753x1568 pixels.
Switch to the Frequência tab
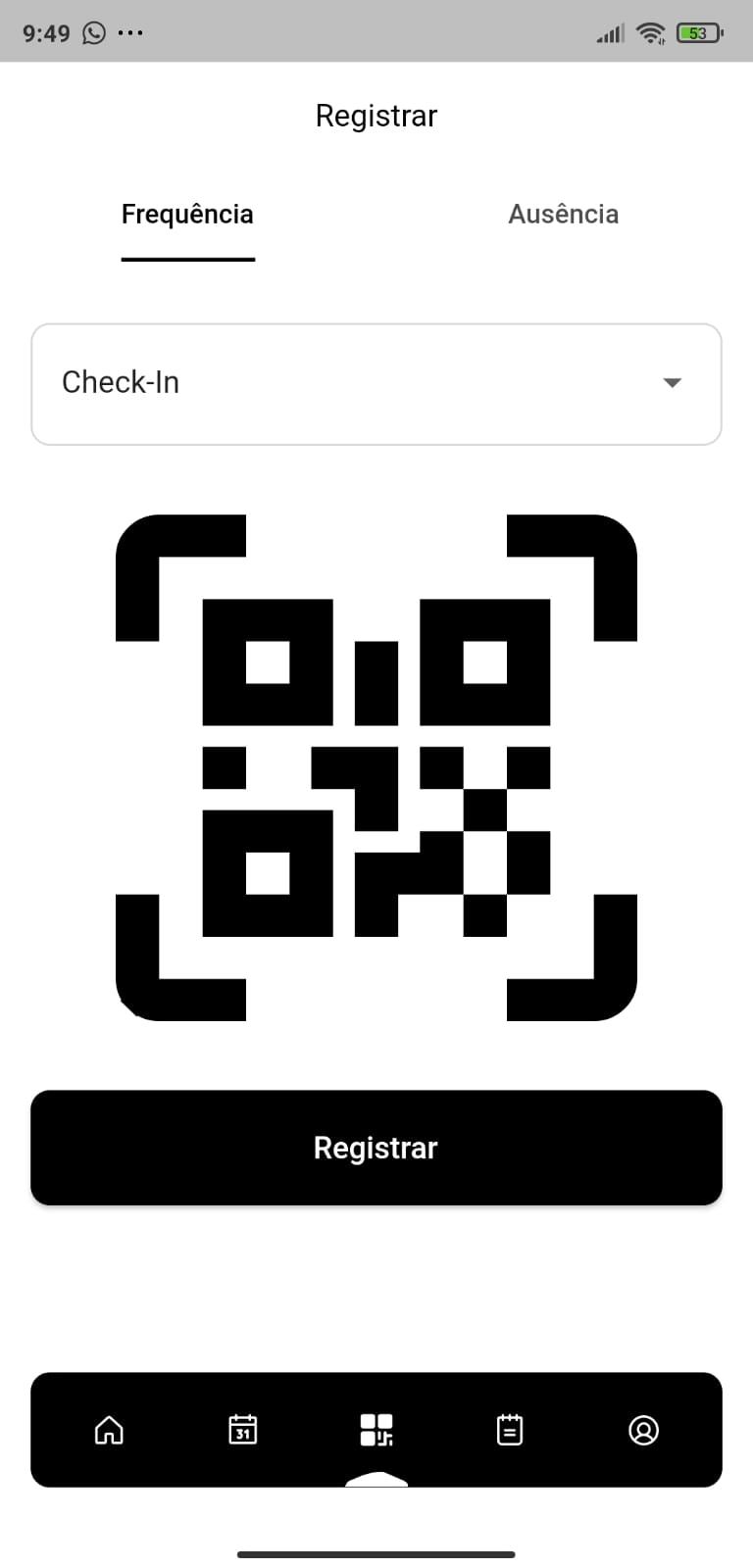(187, 215)
